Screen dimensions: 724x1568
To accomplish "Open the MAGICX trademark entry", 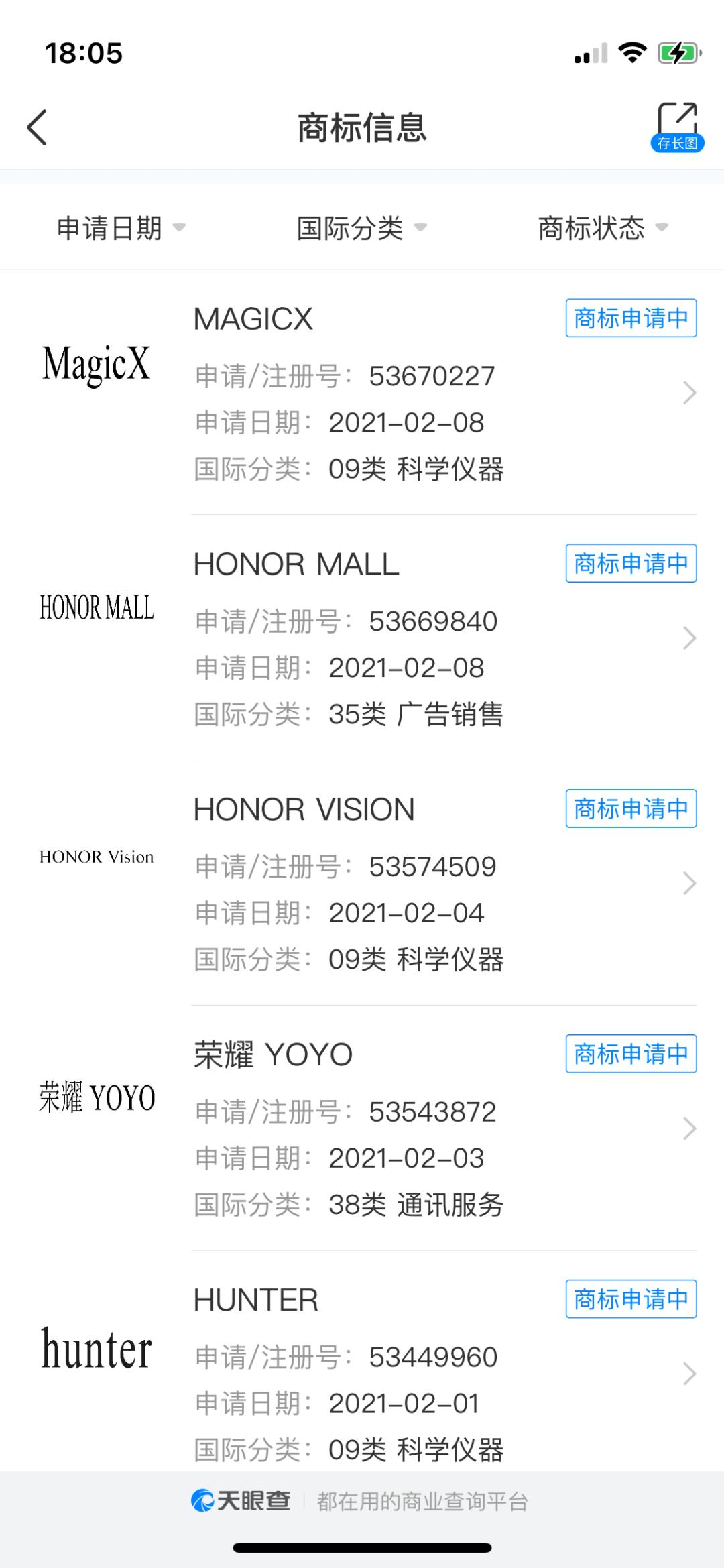I will point(362,393).
